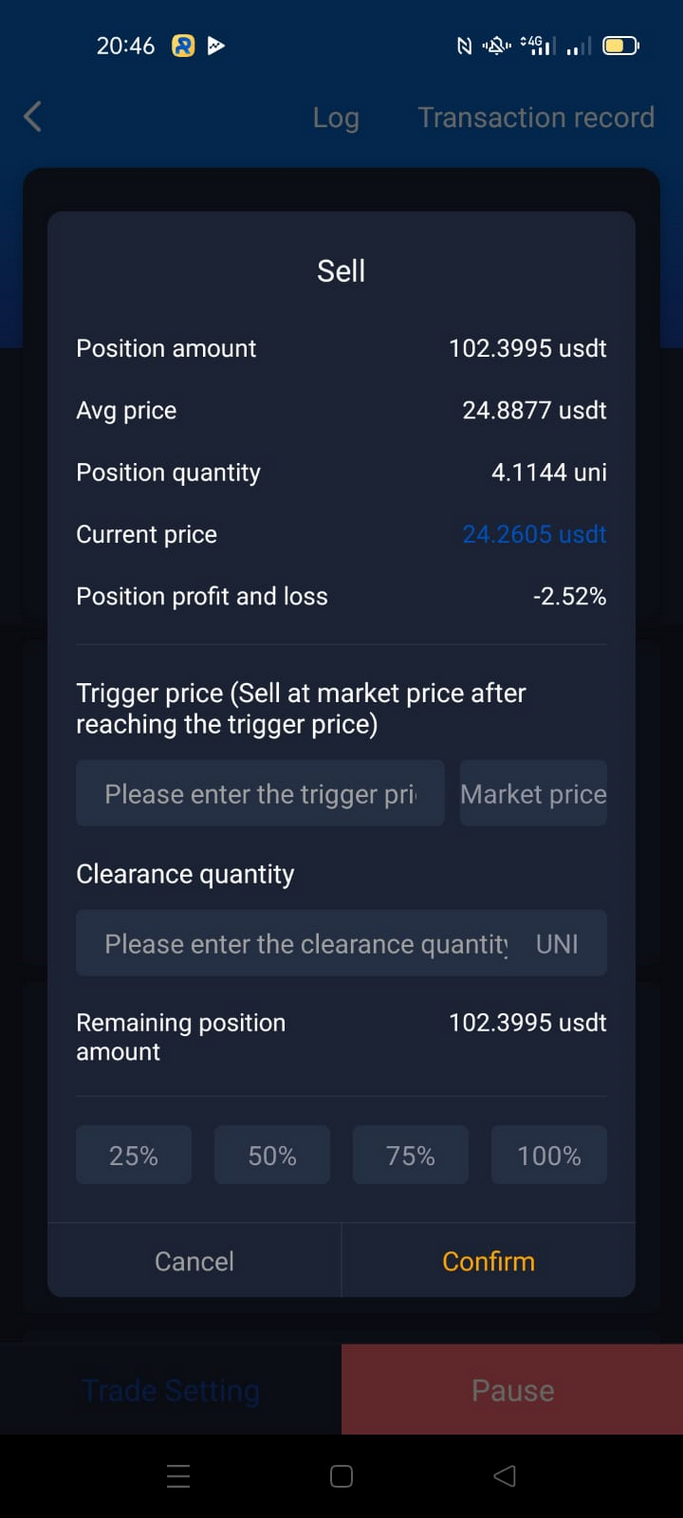
Task: Tap the trigger price input field
Action: click(x=260, y=793)
